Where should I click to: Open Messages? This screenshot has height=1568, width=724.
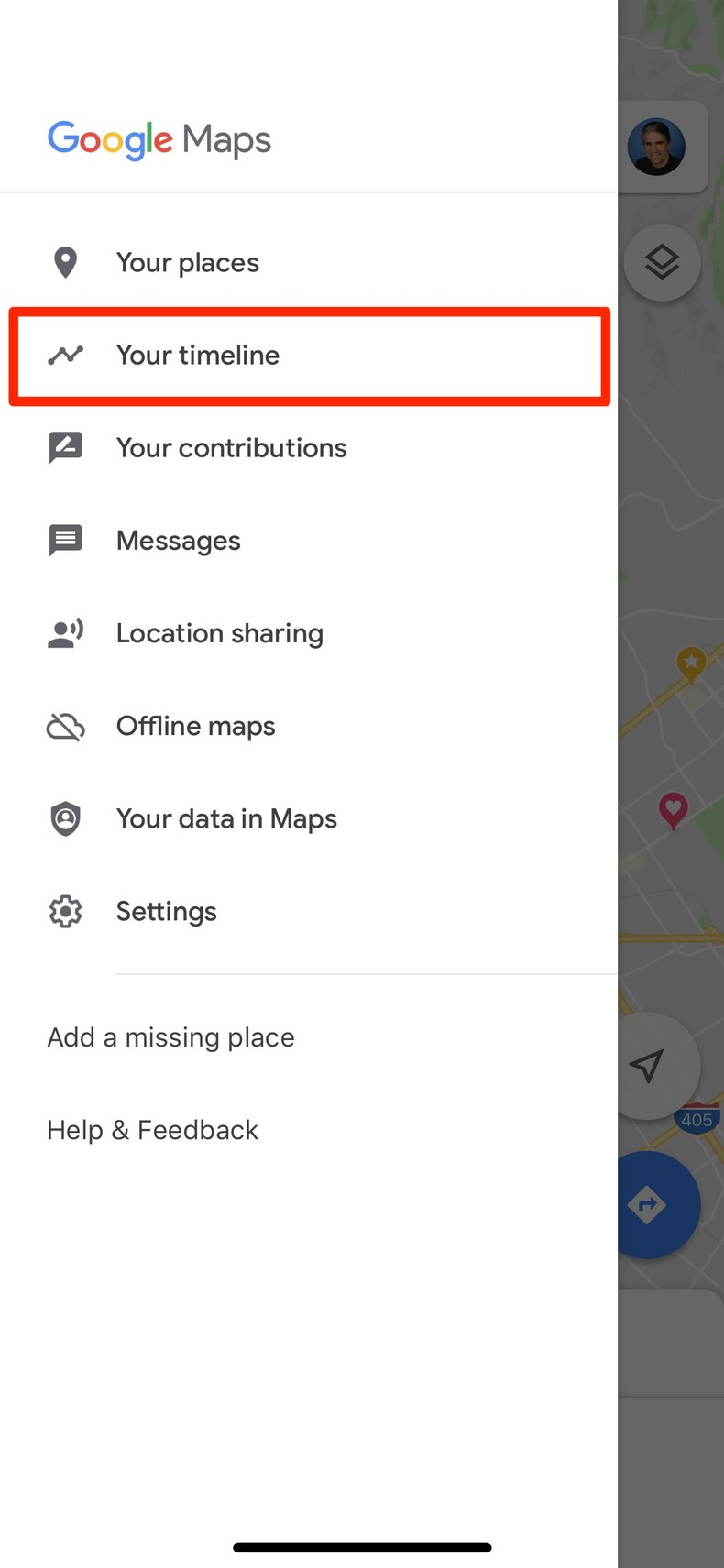[x=178, y=541]
